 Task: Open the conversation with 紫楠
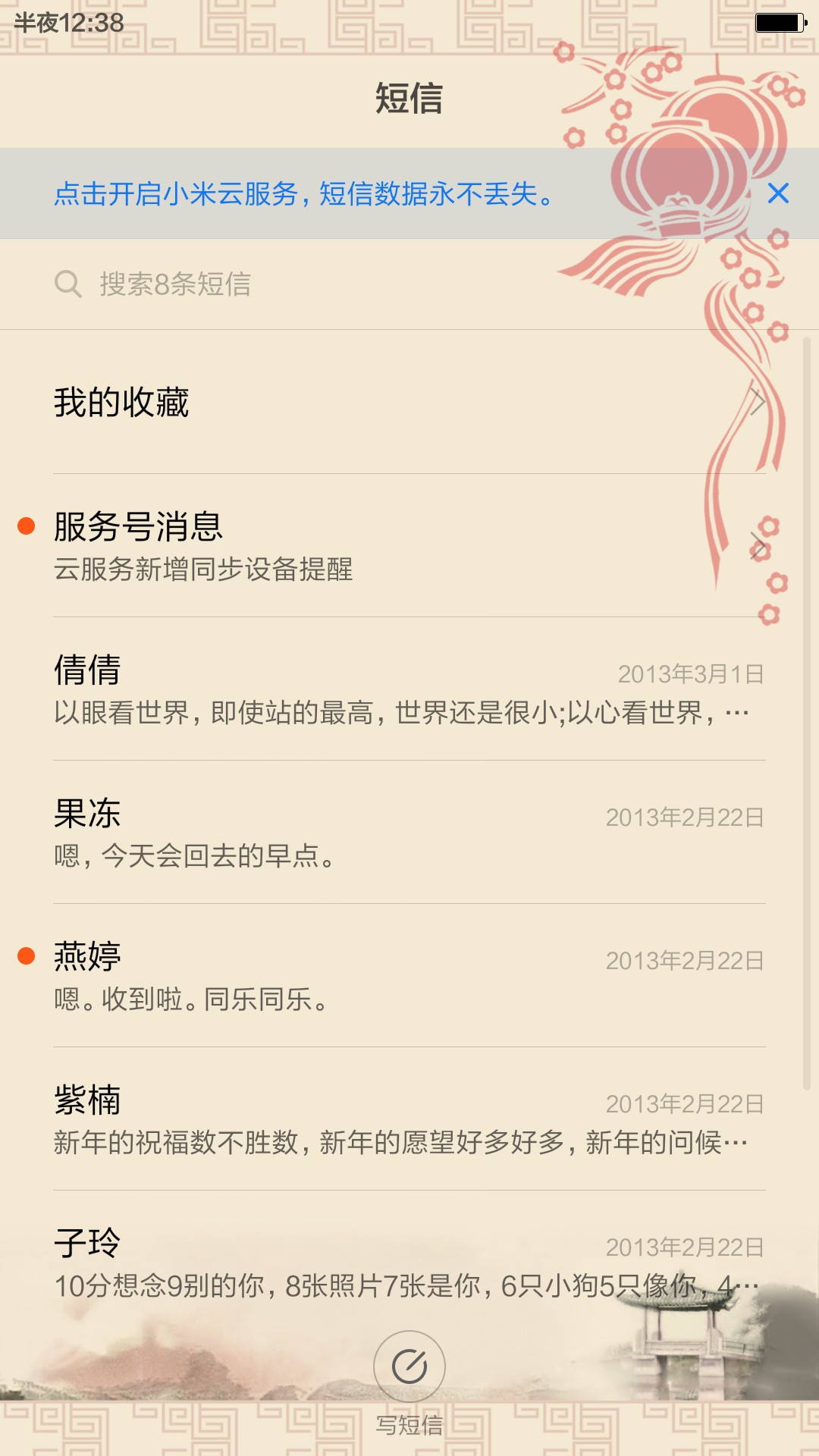pos(409,1119)
